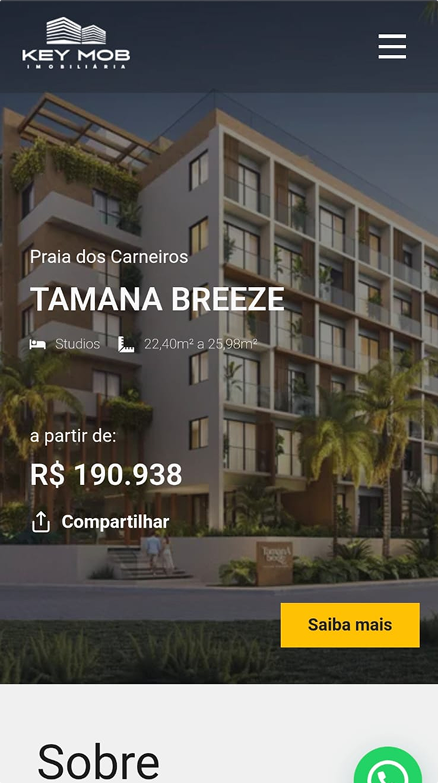Open the hamburger menu
Image resolution: width=438 pixels, height=783 pixels.
coord(392,46)
